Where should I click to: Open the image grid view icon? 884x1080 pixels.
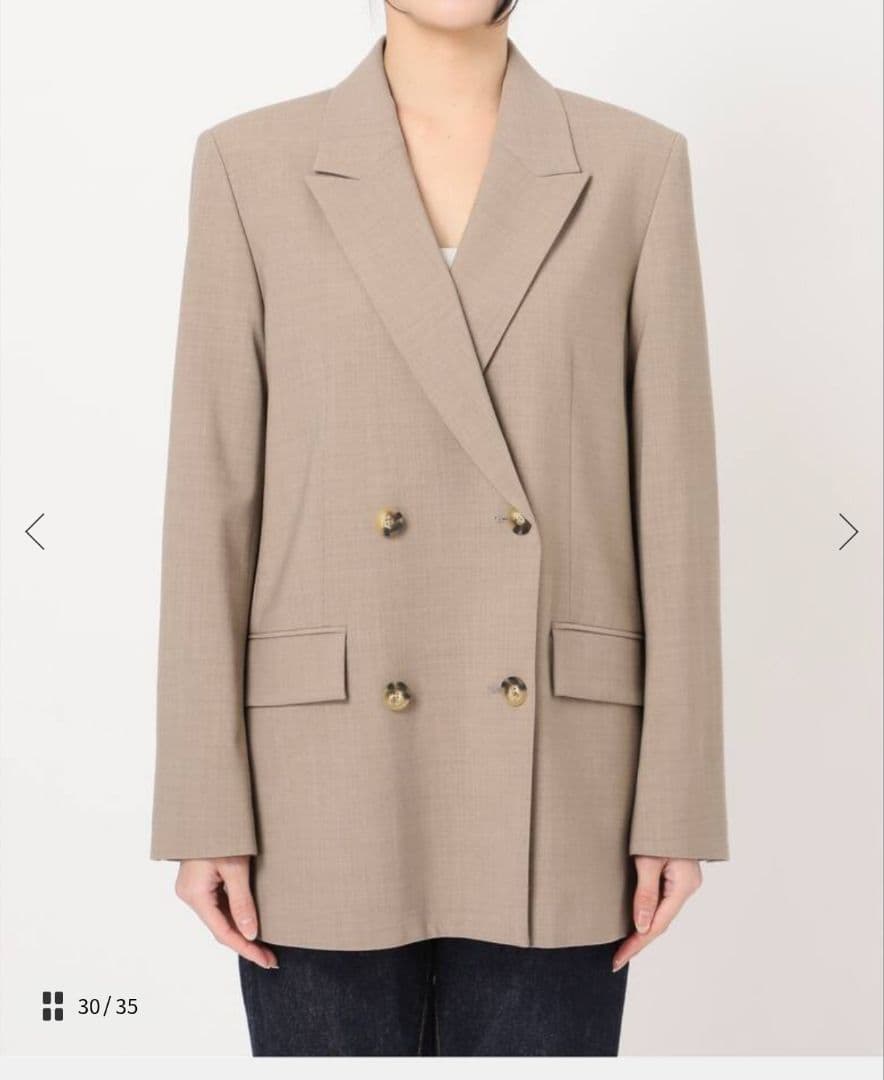tap(53, 1006)
